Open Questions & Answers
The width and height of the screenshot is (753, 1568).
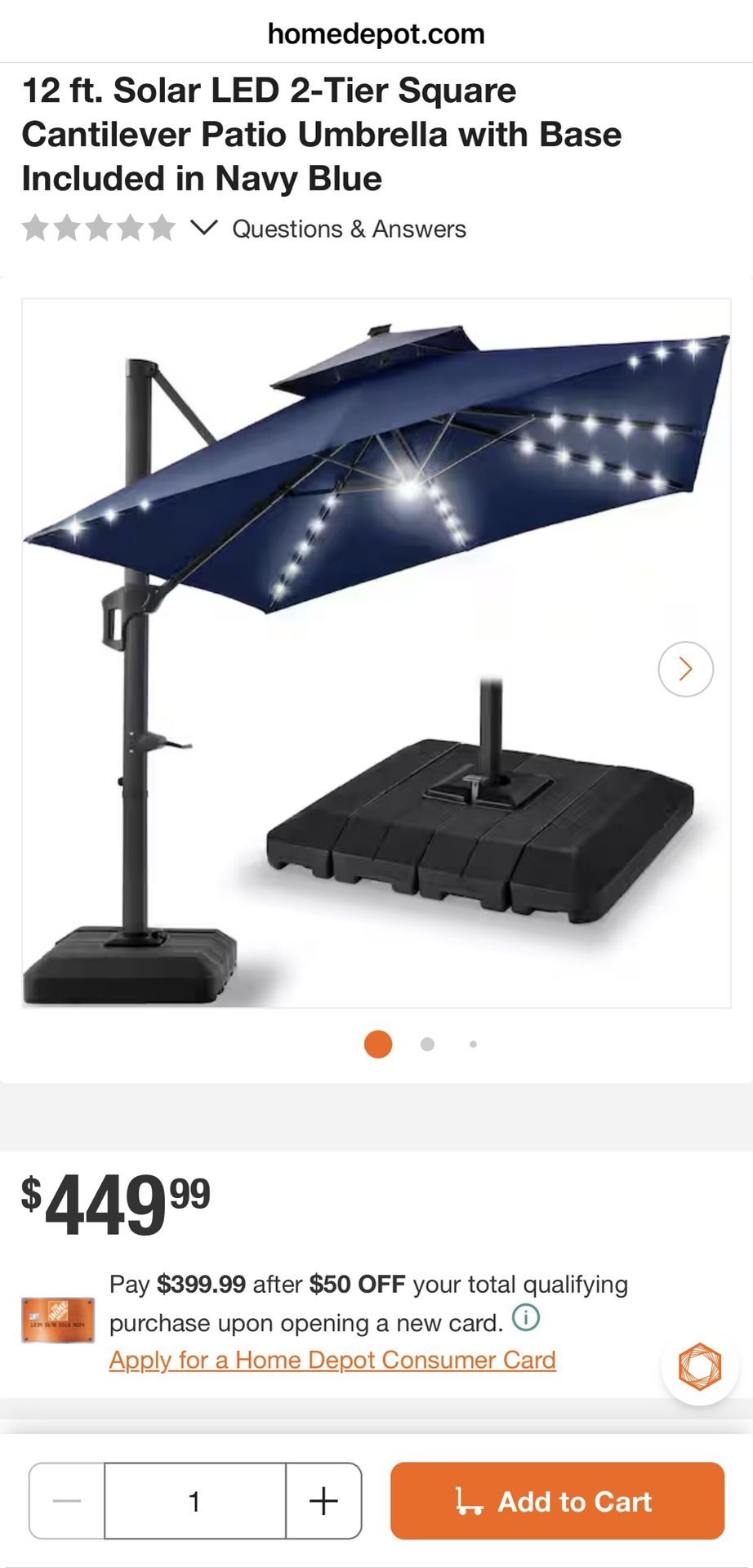pos(349,229)
